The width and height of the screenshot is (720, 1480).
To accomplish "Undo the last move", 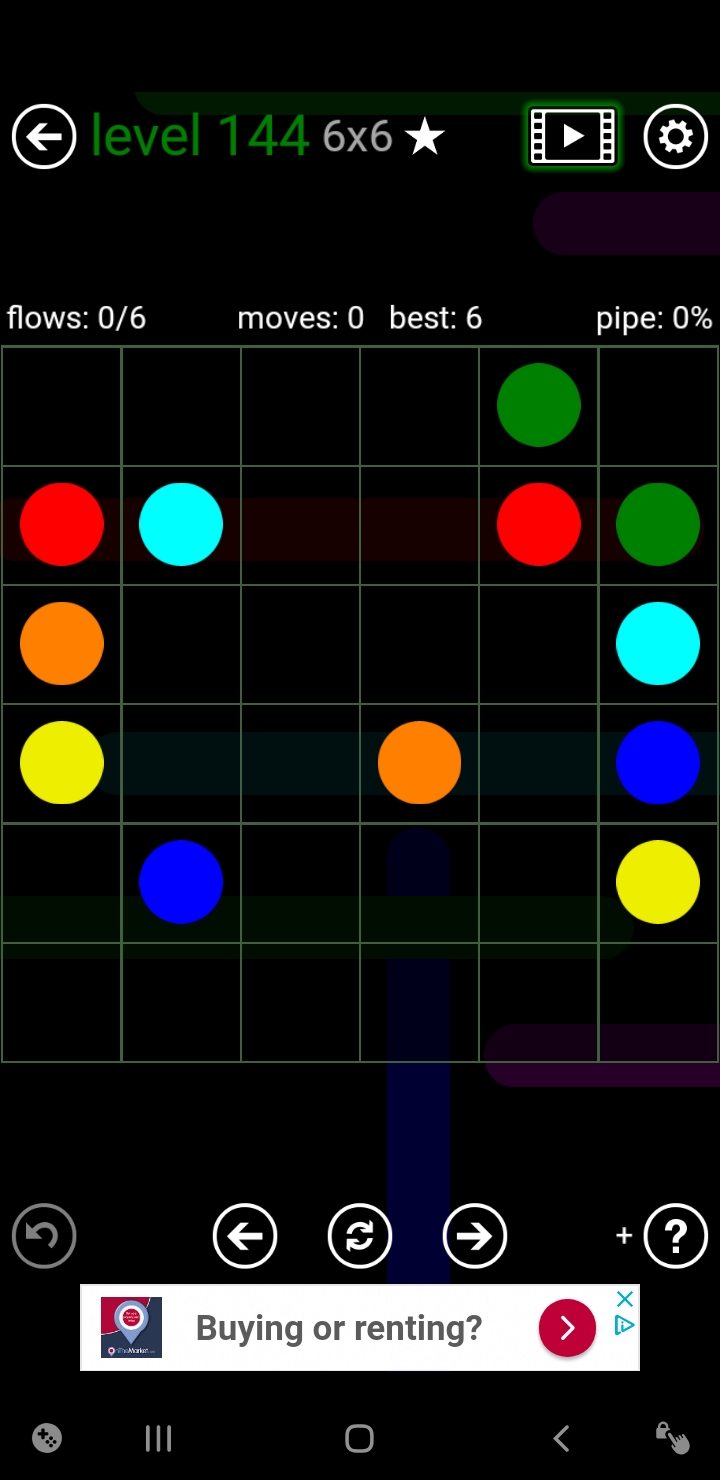I will [44, 1236].
